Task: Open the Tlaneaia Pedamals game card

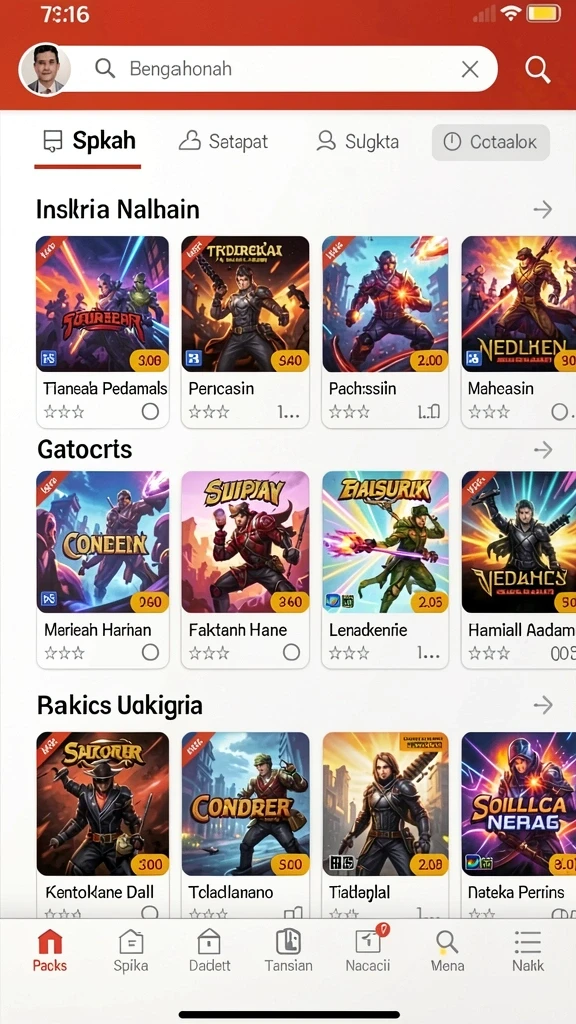Action: point(103,332)
